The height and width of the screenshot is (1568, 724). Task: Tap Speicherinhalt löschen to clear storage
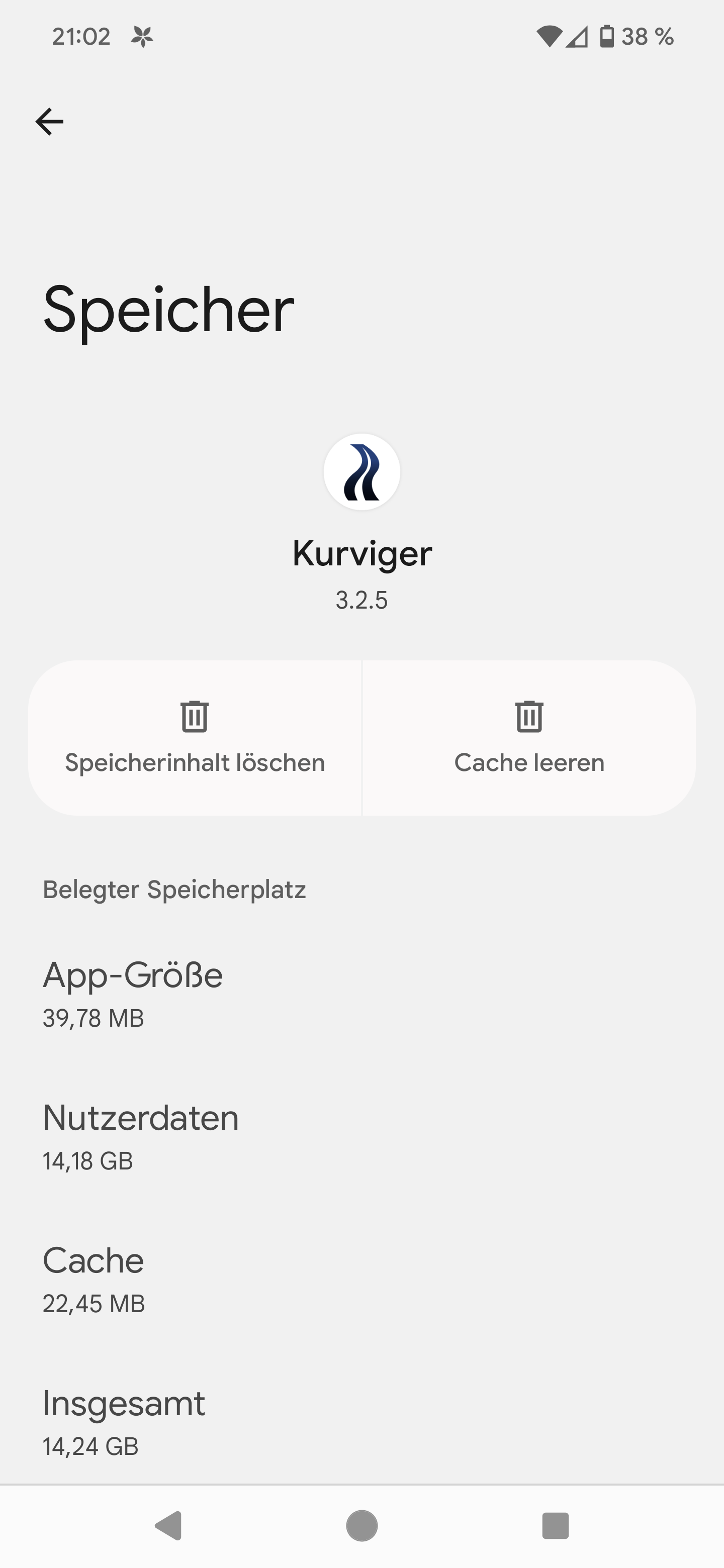[x=195, y=738]
